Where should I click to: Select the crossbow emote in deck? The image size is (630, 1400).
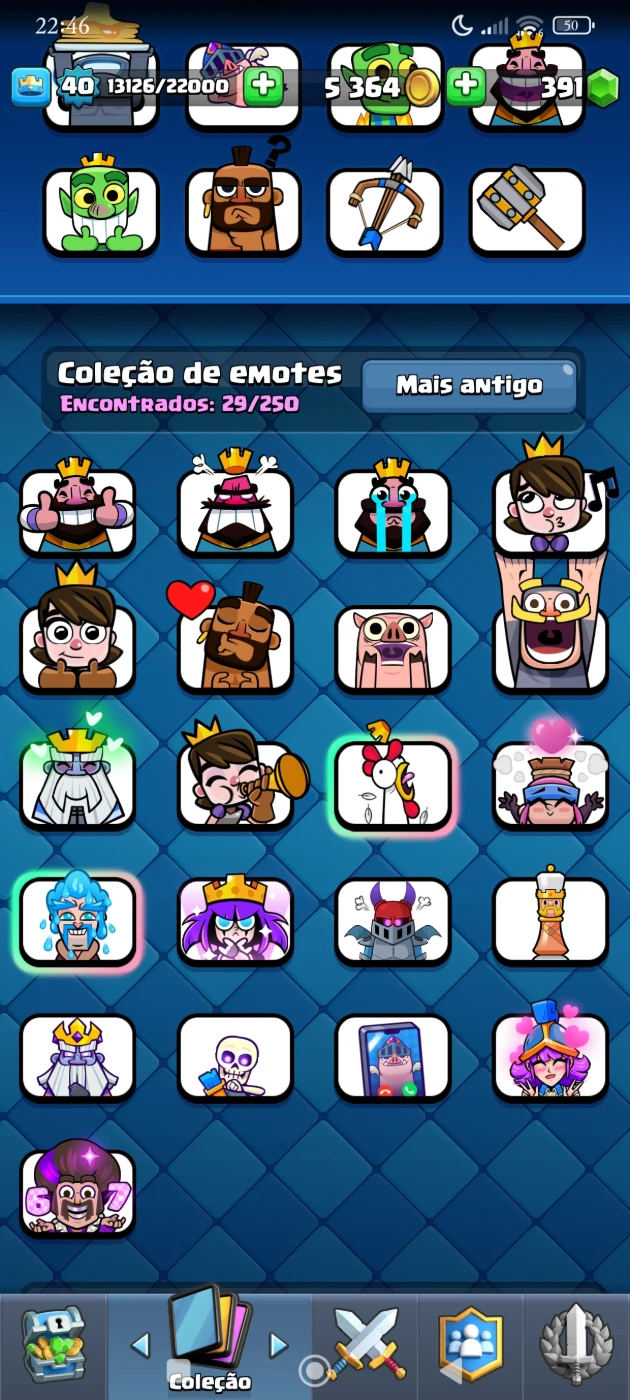pyautogui.click(x=385, y=211)
